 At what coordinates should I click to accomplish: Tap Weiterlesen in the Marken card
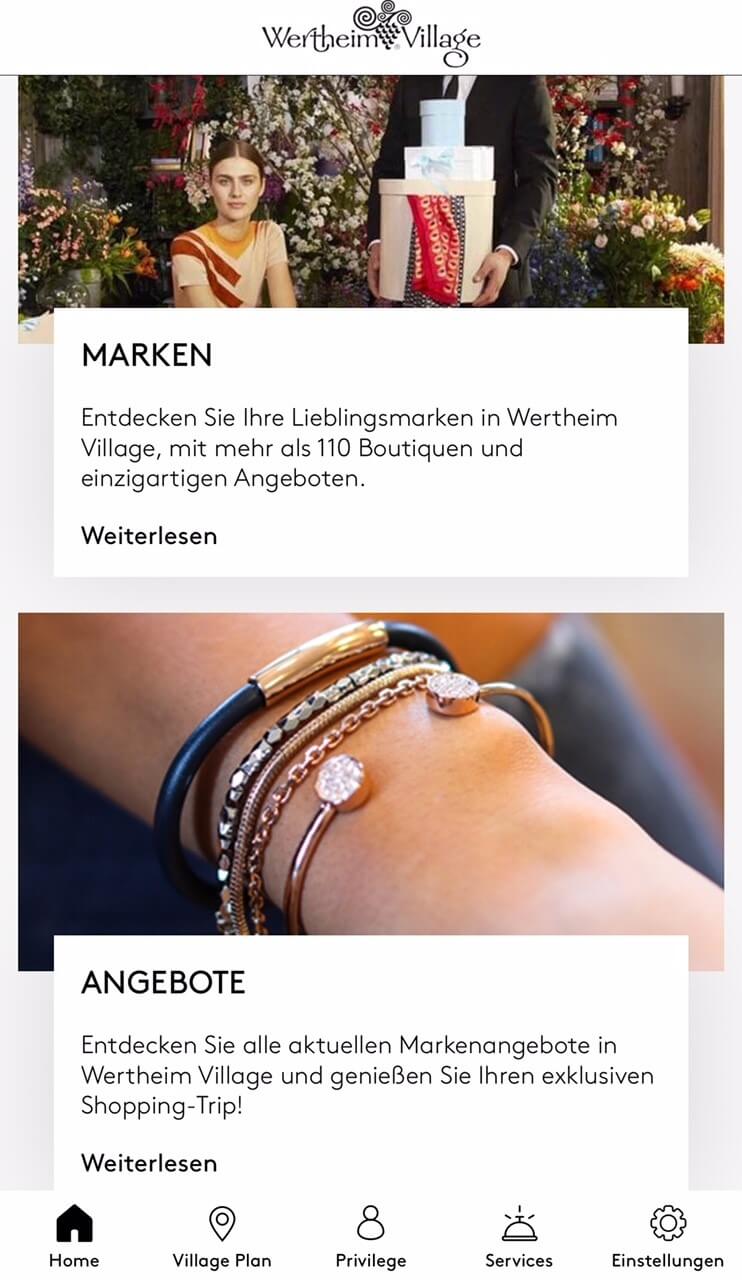pos(149,535)
